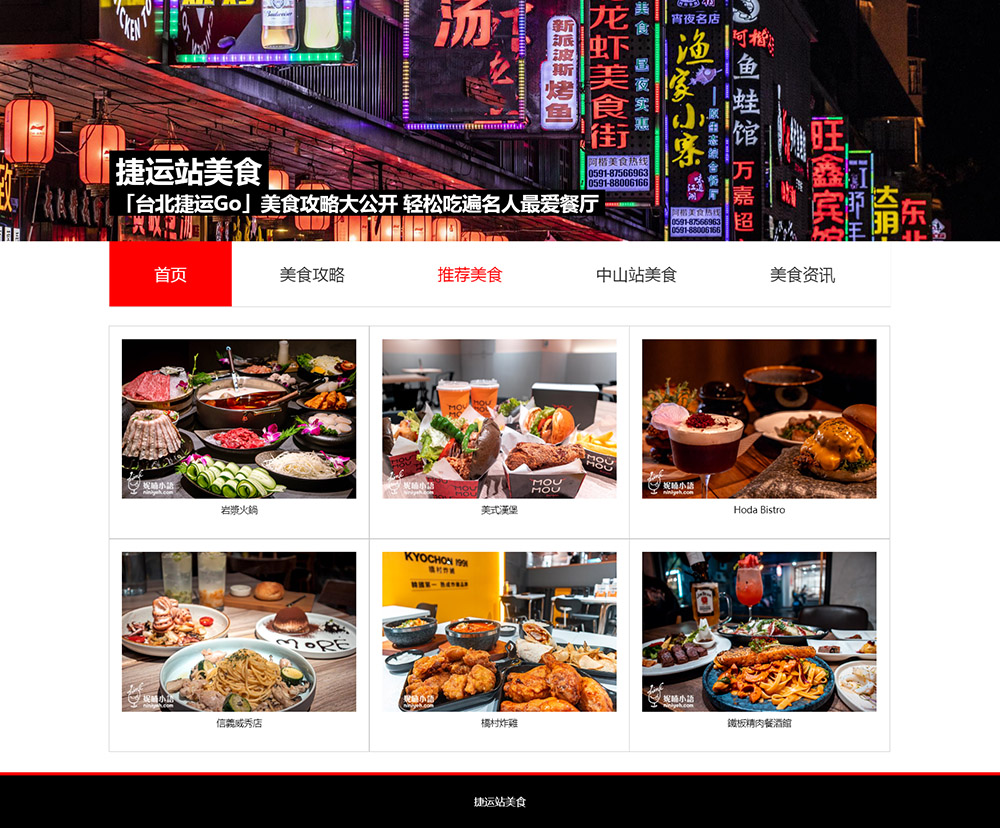
Task: View the 美式漢堡 card
Action: (499, 420)
